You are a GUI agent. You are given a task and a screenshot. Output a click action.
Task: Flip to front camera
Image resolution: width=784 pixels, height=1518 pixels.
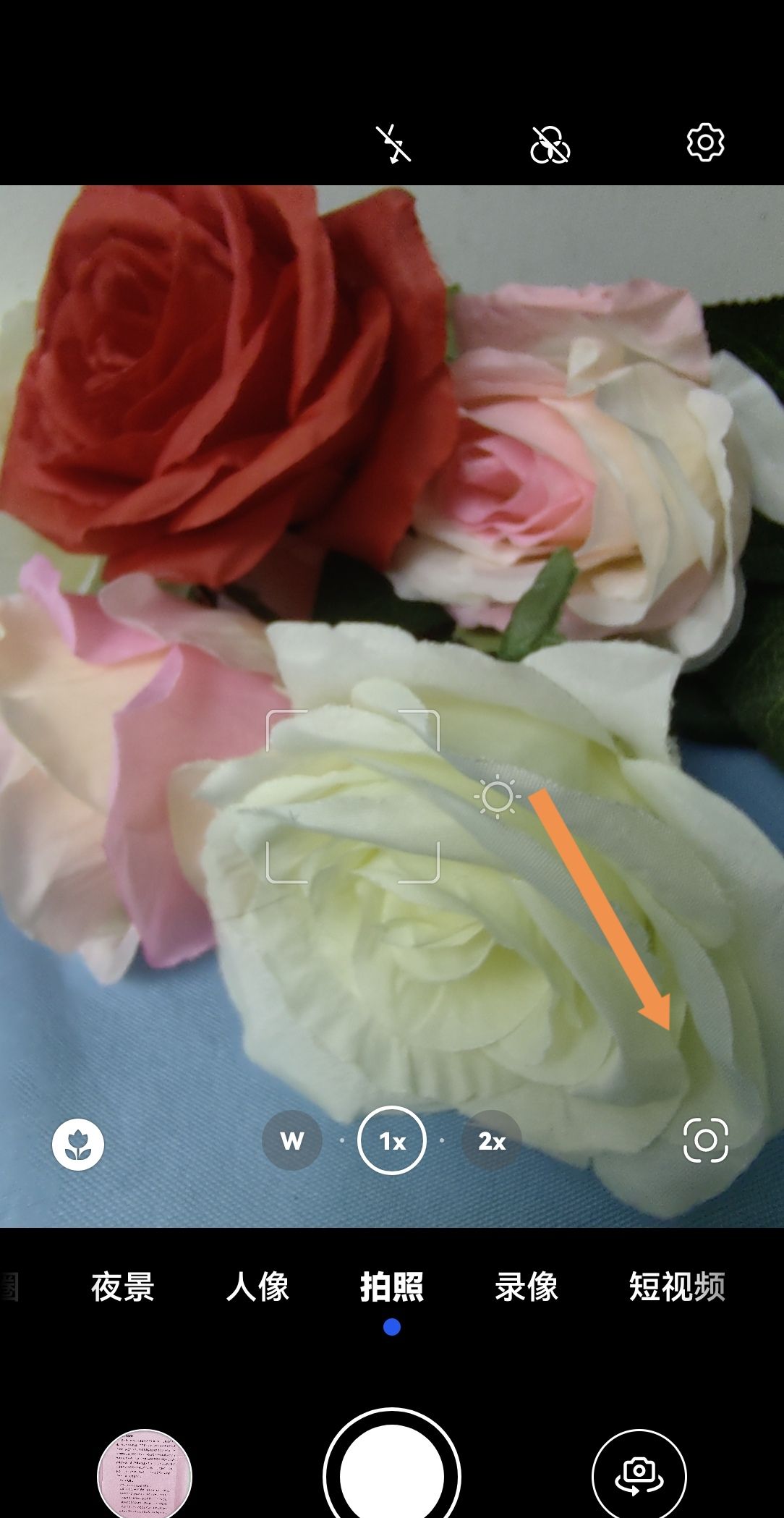[x=639, y=1472]
